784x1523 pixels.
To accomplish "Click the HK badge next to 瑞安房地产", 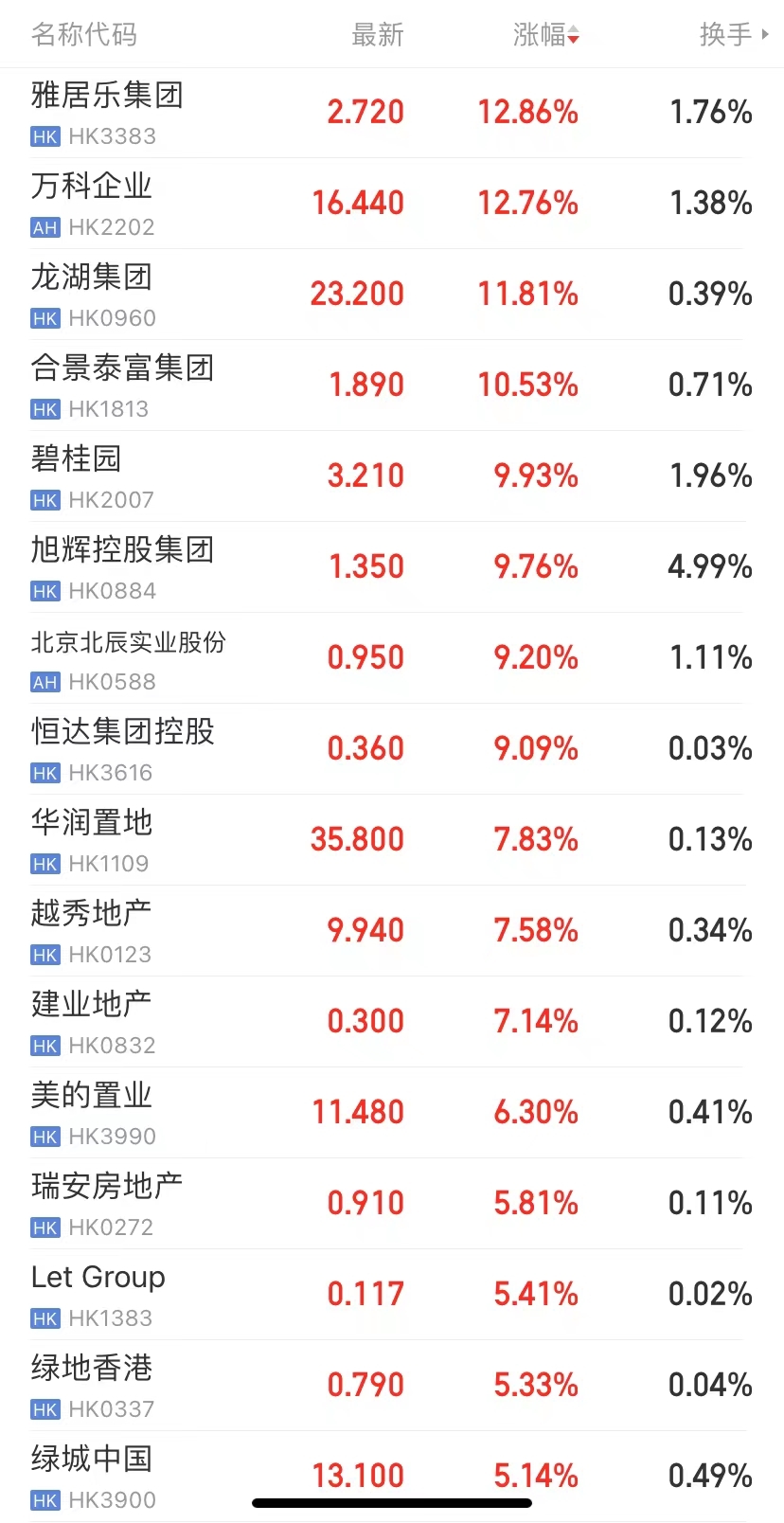I will point(44,1227).
